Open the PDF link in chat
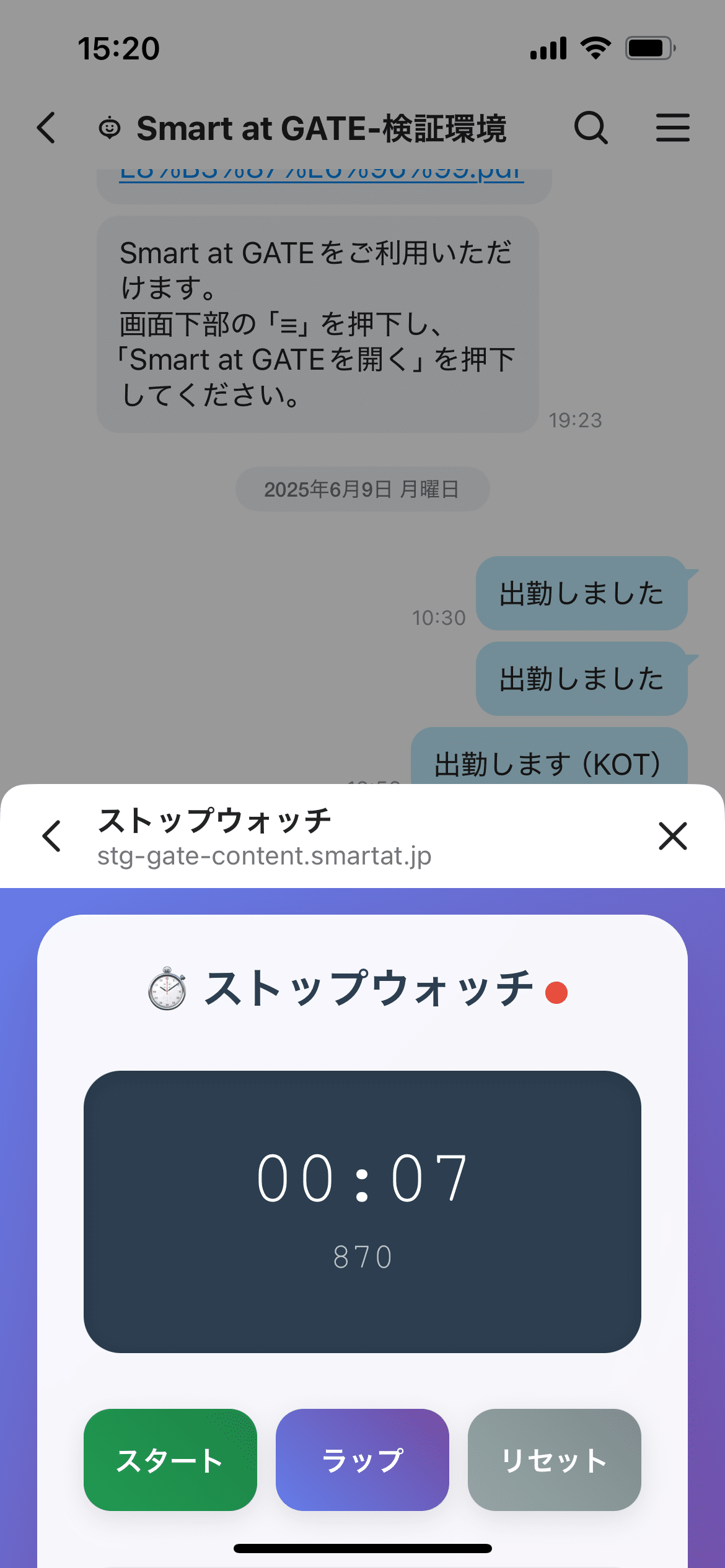Screen dimensions: 725x1568 click(322, 175)
